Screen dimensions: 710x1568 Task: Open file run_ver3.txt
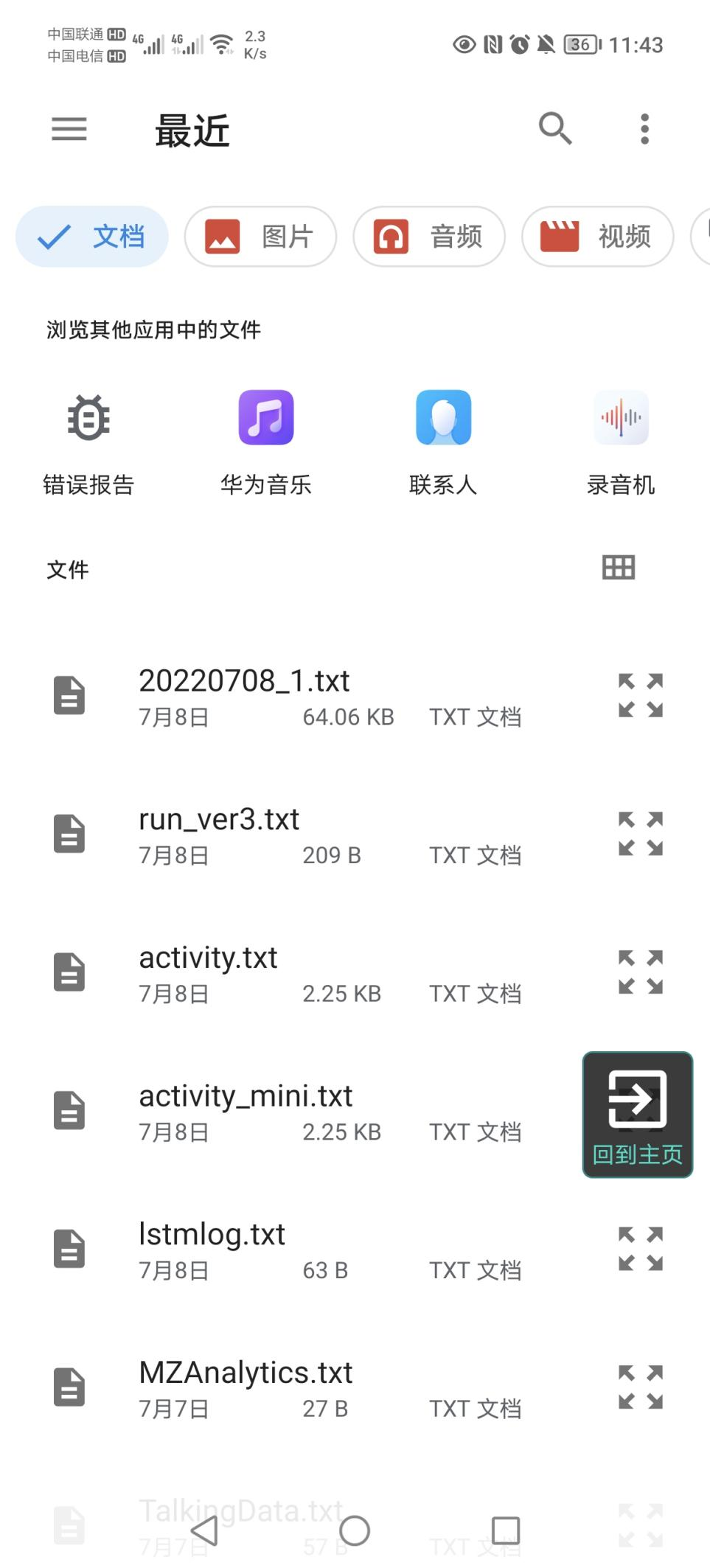(295, 834)
